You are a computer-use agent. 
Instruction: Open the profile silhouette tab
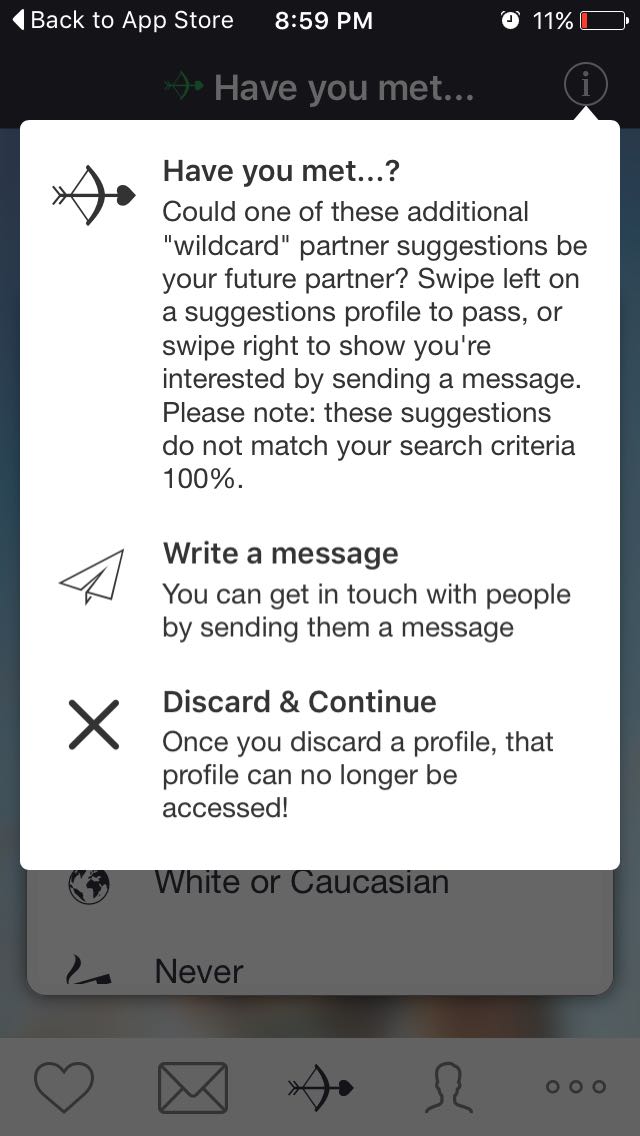[449, 1086]
